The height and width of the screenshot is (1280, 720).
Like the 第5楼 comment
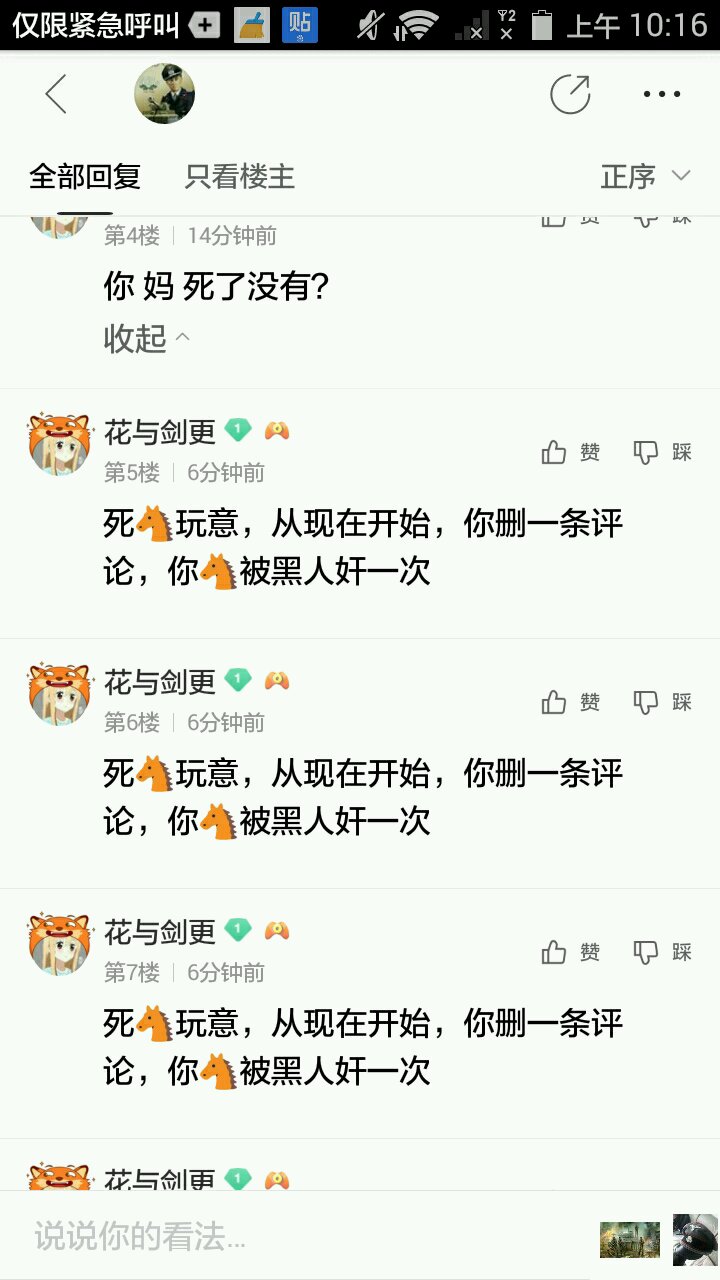pyautogui.click(x=571, y=453)
